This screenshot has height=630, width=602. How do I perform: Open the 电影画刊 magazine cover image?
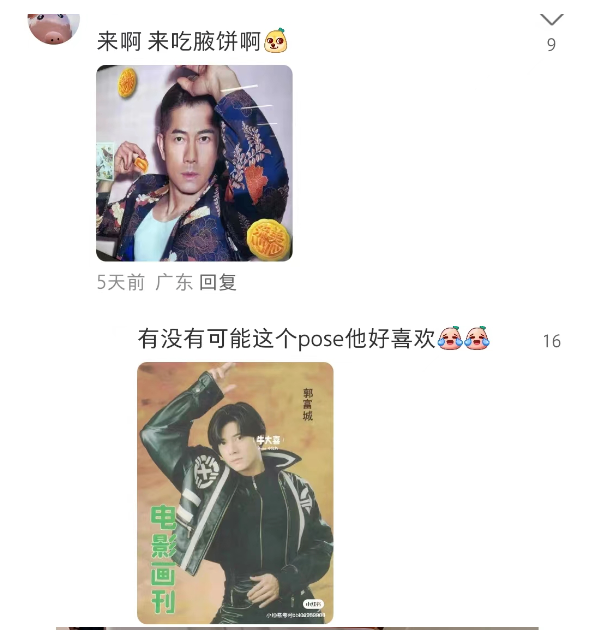pyautogui.click(x=235, y=492)
